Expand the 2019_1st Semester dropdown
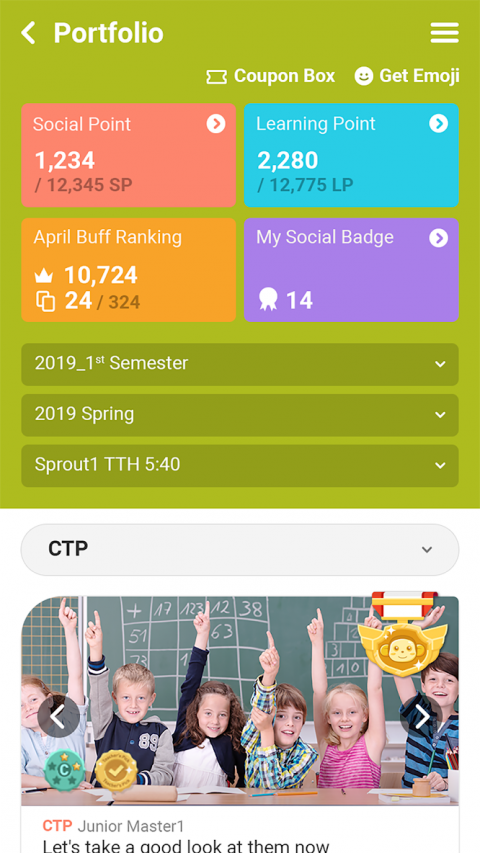Screen dimensions: 480x853 click(x=240, y=364)
